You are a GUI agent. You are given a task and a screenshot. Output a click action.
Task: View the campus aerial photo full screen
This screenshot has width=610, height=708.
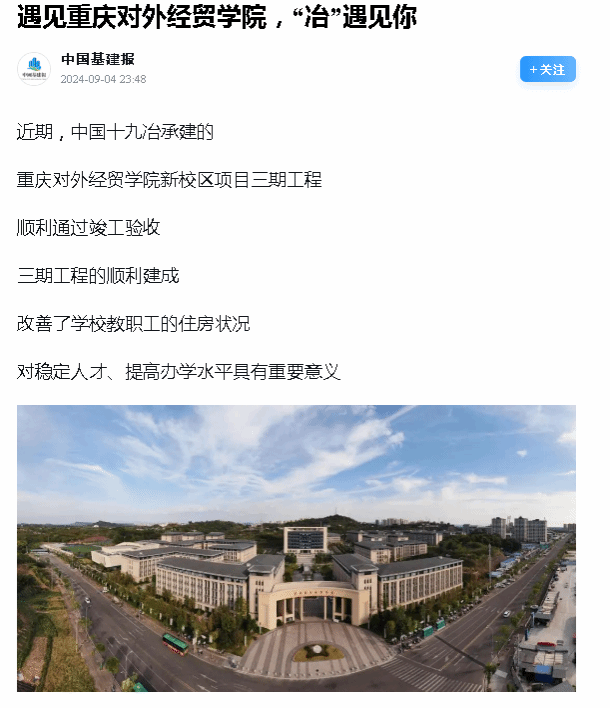click(x=296, y=548)
